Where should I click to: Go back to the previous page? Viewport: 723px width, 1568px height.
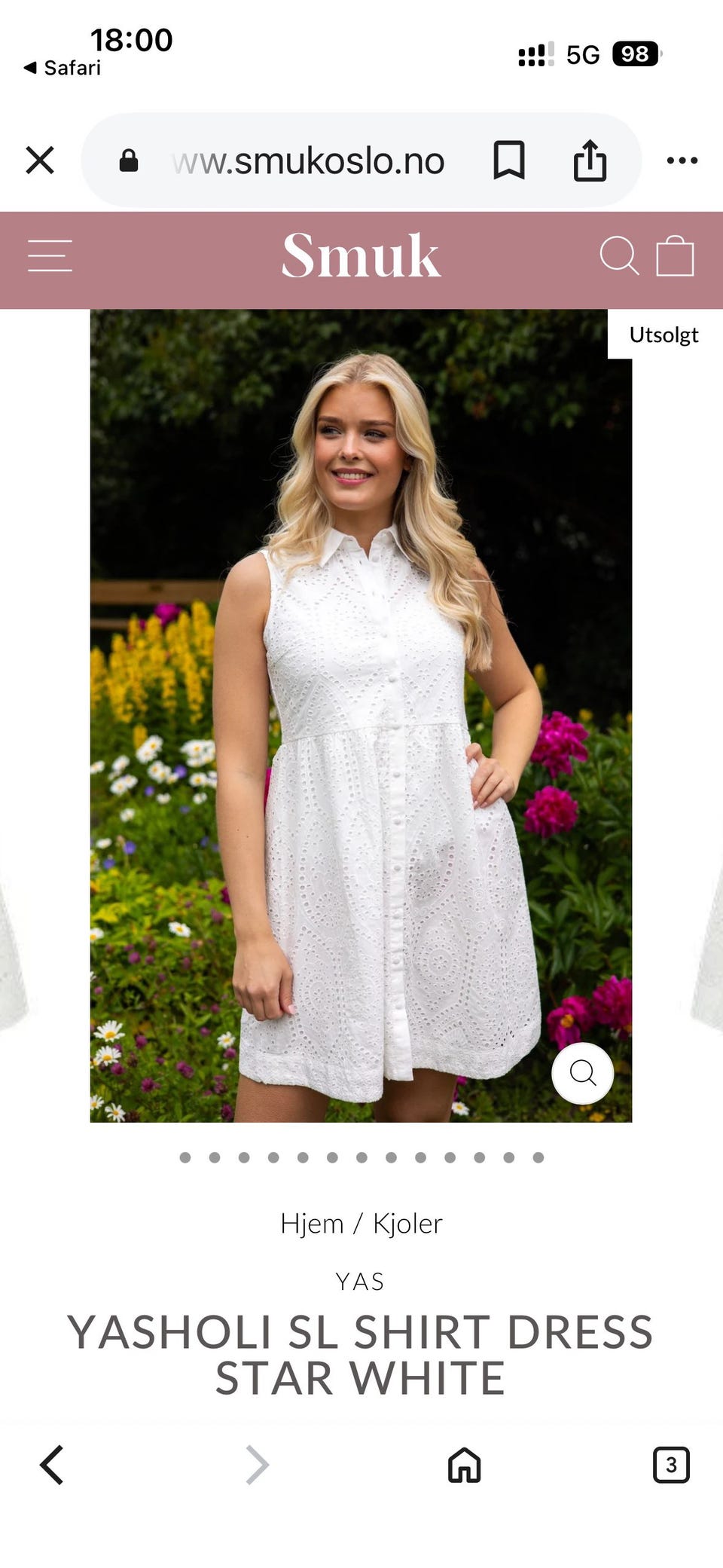(x=52, y=1465)
